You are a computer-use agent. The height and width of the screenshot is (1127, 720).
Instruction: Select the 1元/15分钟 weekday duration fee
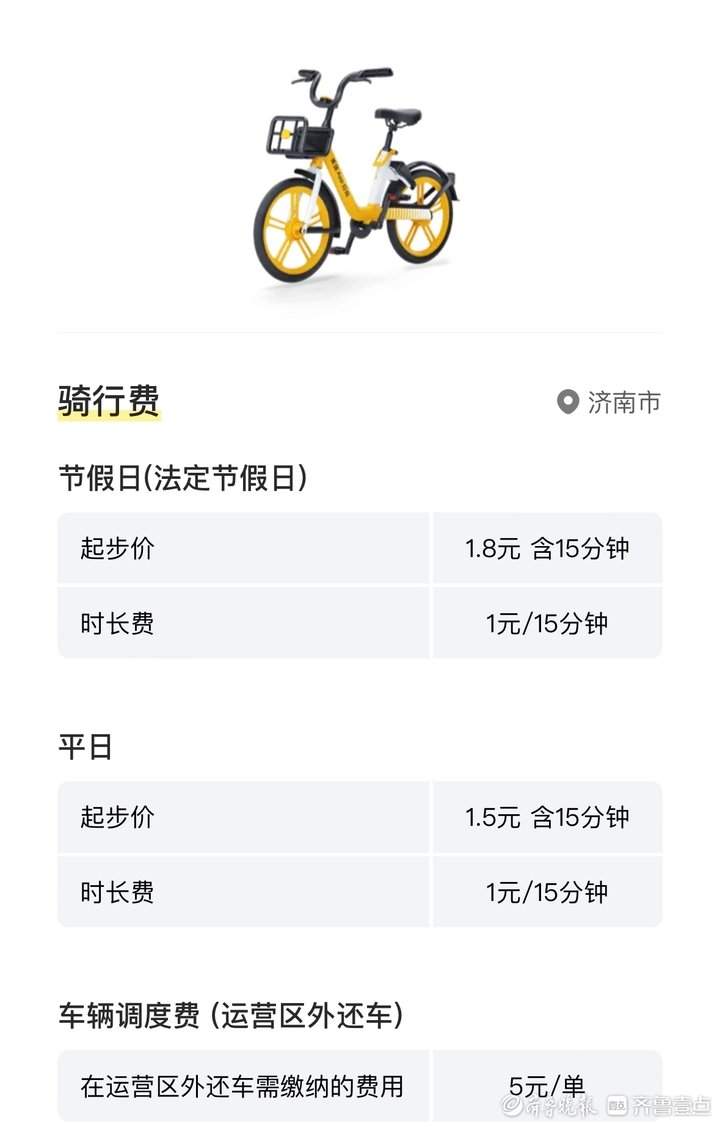click(x=549, y=893)
